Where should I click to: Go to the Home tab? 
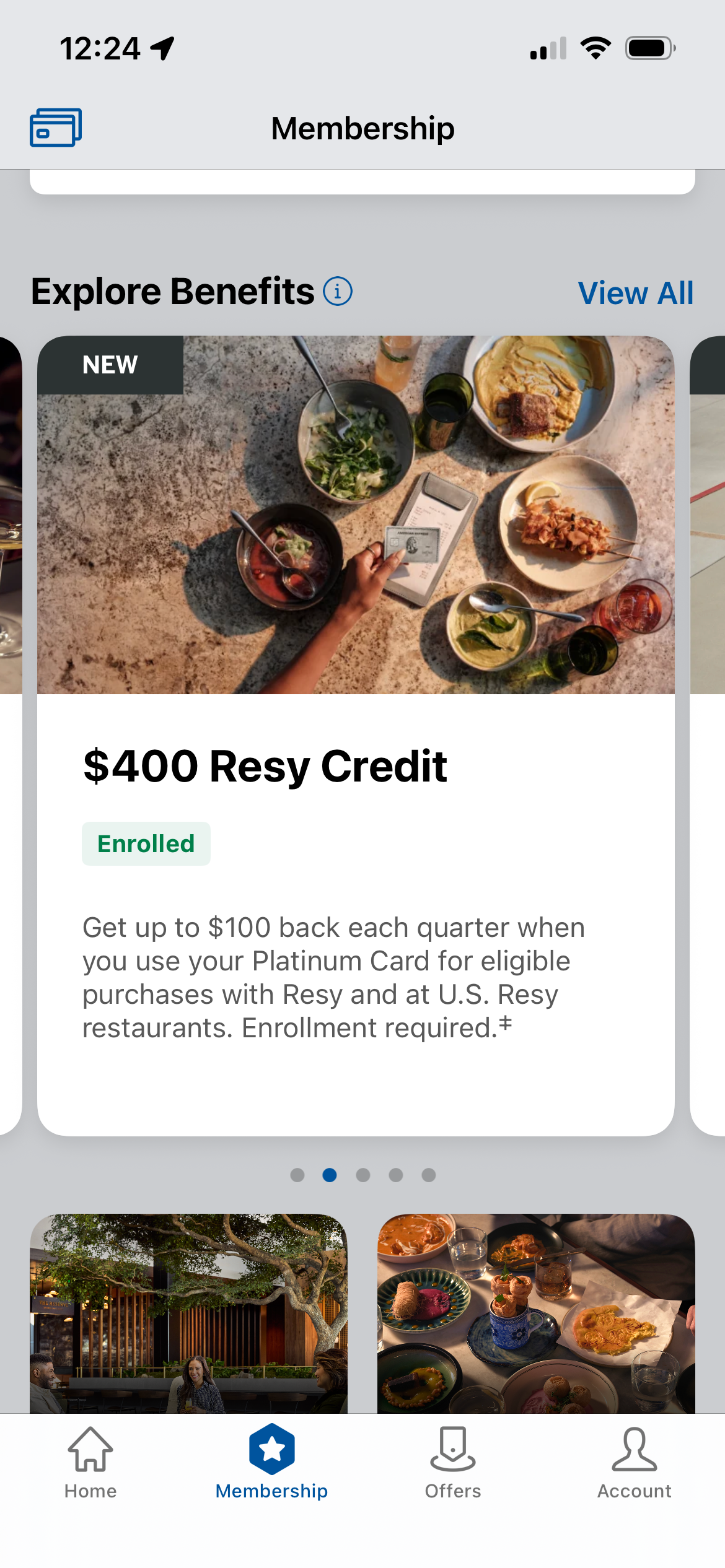tap(90, 1463)
